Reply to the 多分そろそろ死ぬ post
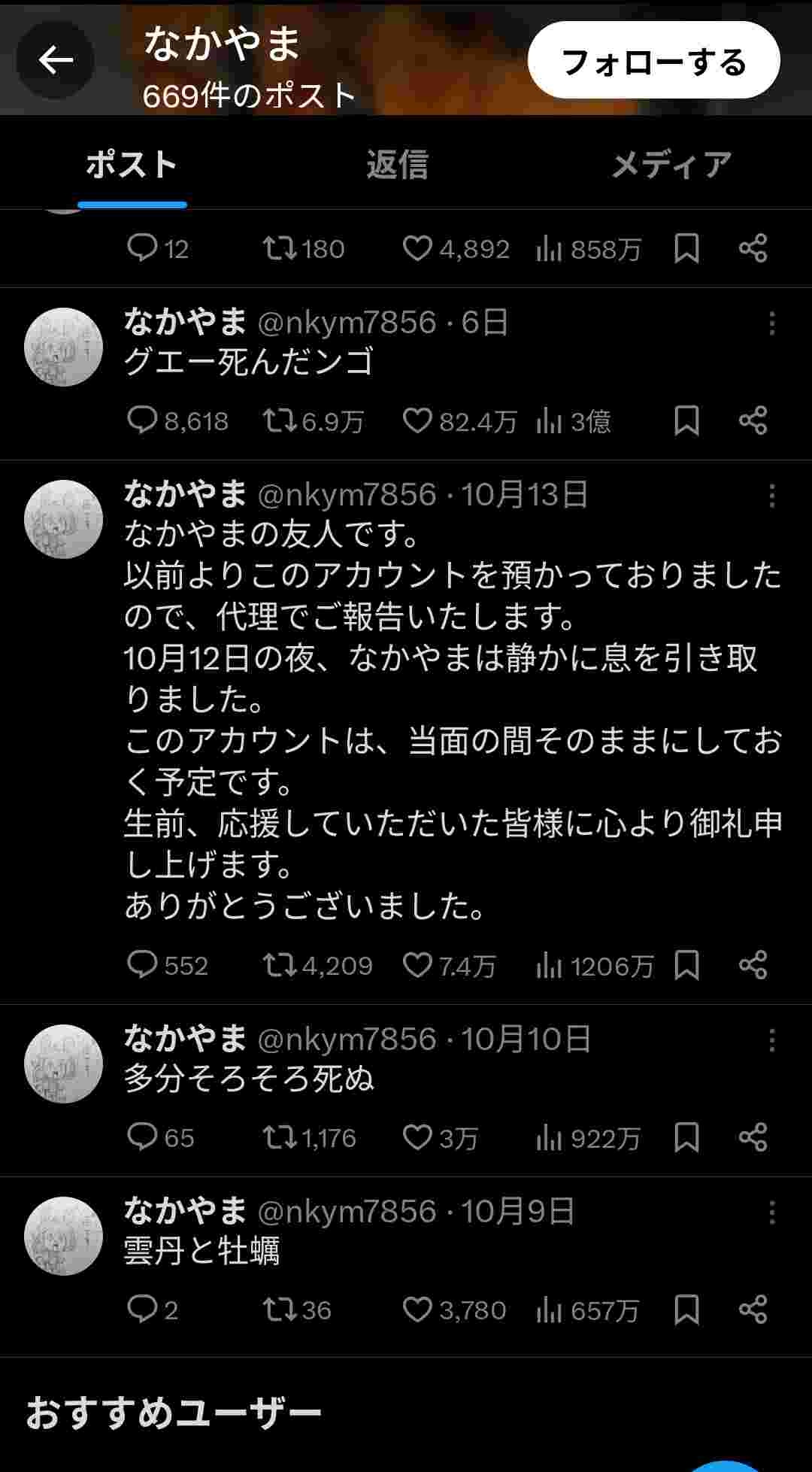This screenshot has height=1472, width=812. click(141, 1137)
